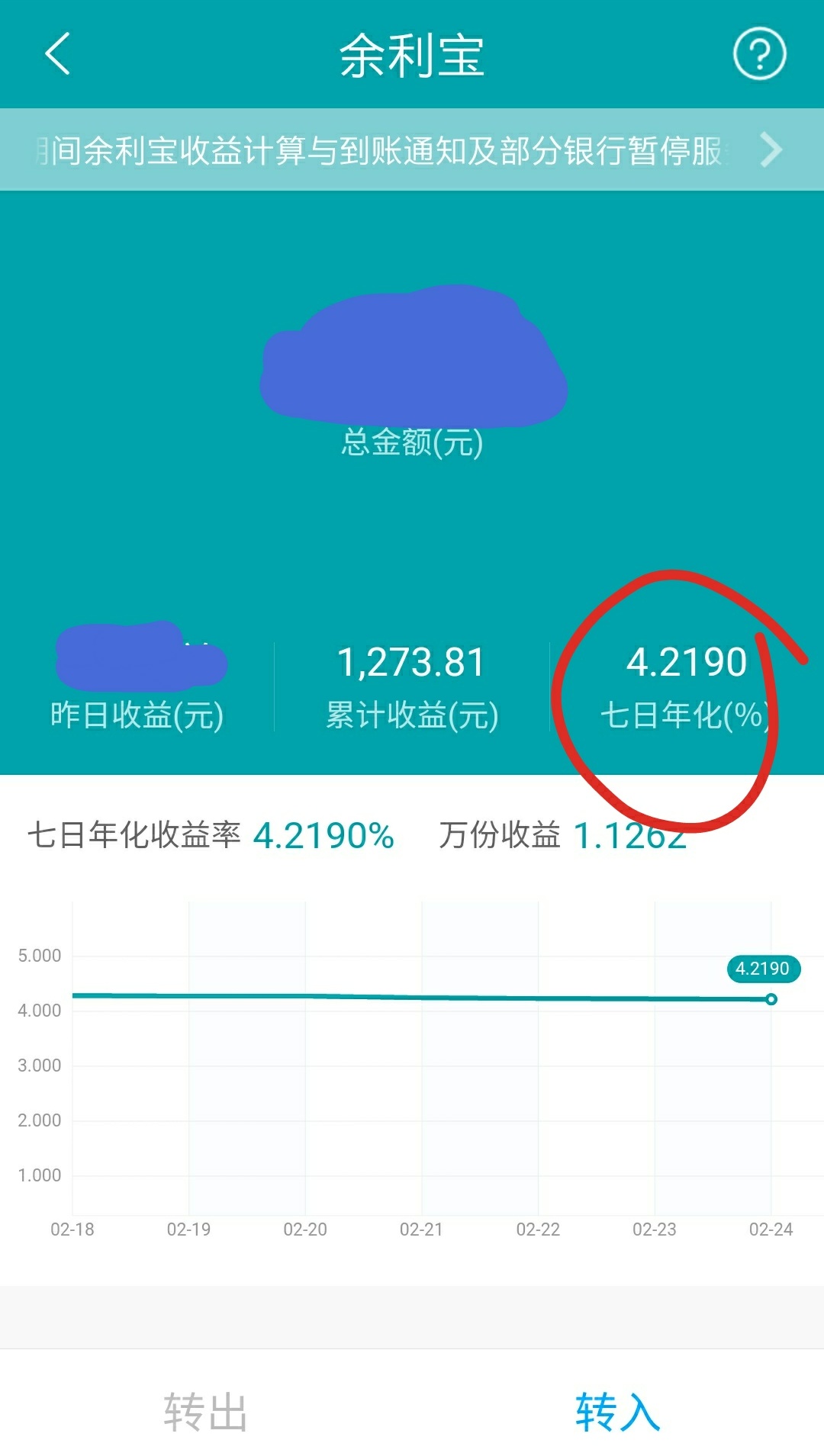
Task: Open the announcement banner about 收益计算通知
Action: coord(381,149)
